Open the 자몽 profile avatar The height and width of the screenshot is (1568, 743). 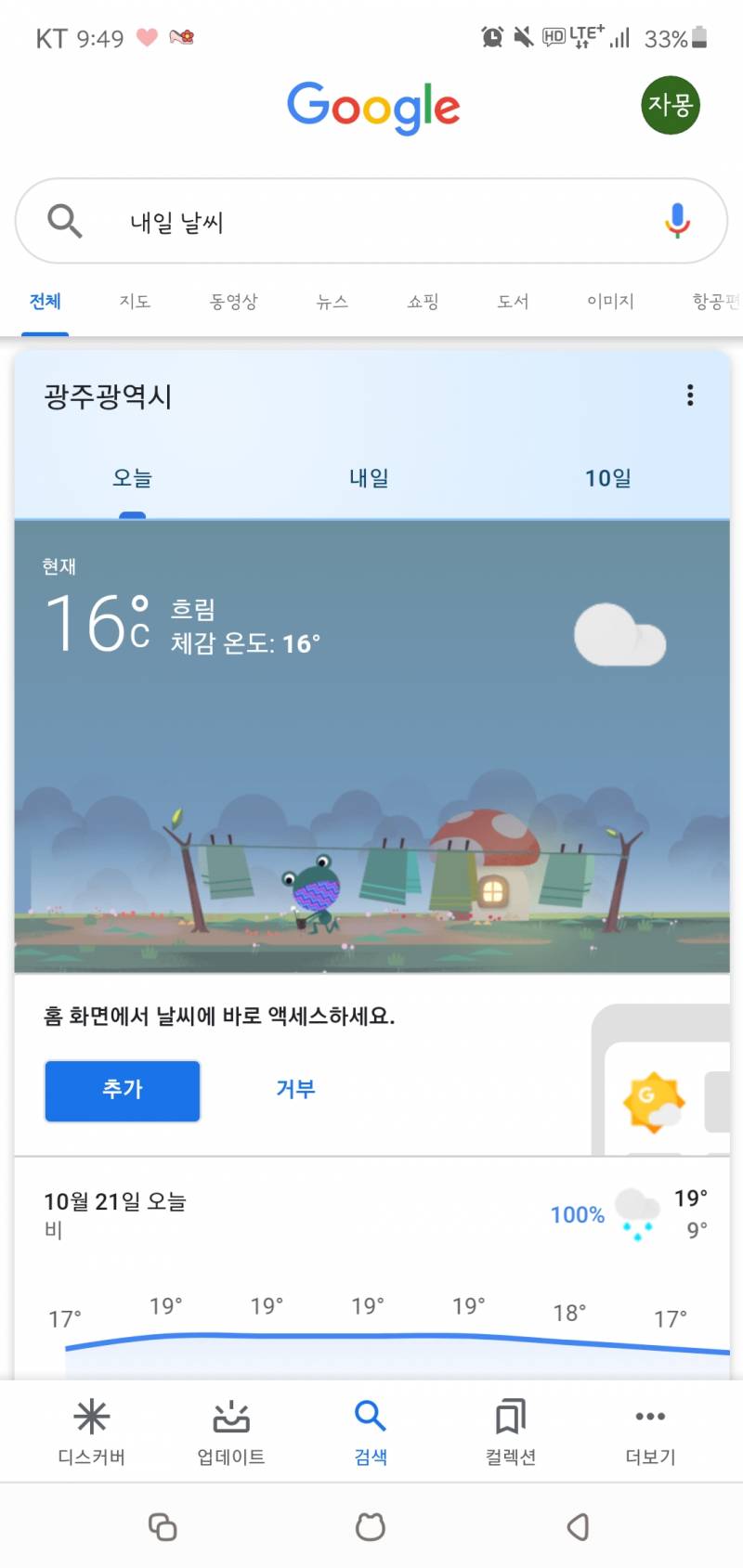(x=670, y=106)
